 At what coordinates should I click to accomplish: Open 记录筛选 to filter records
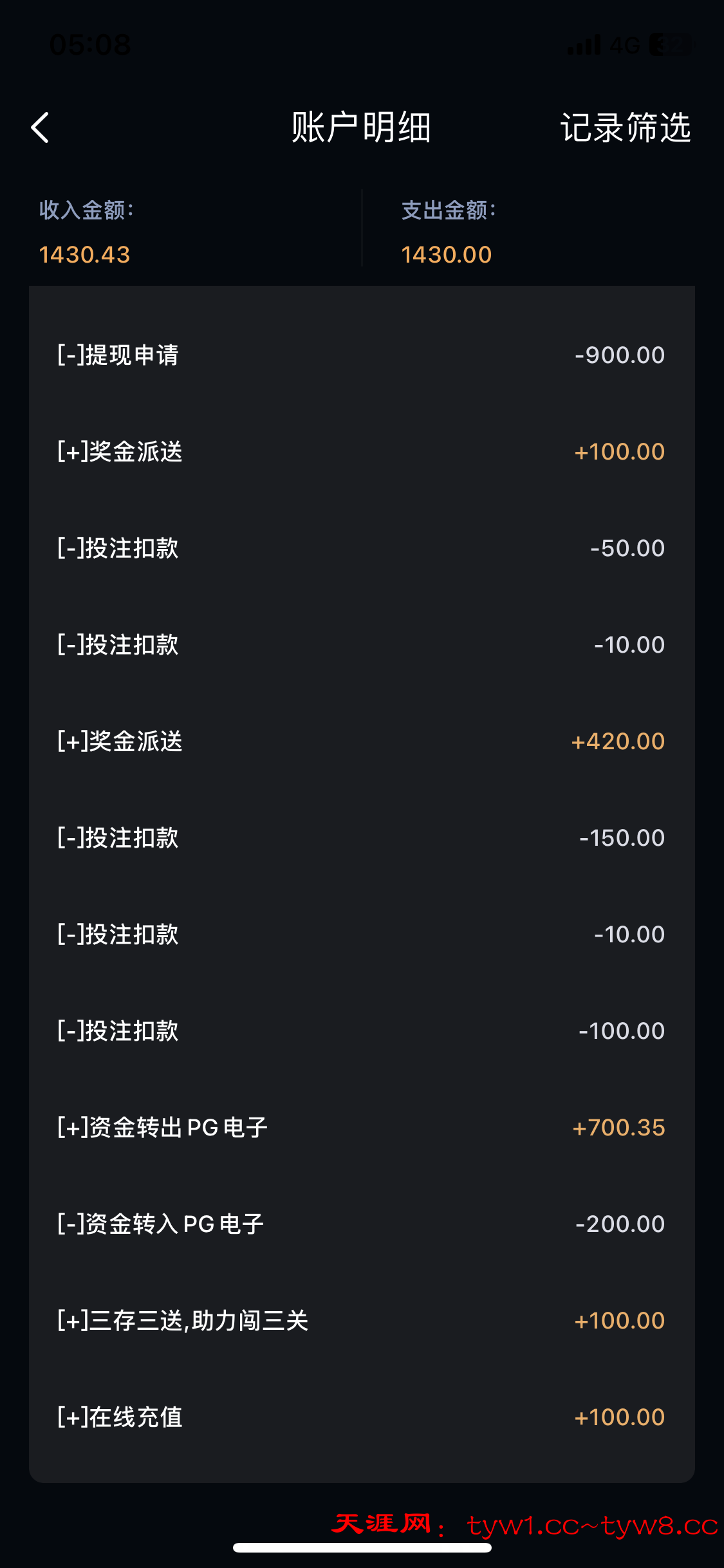pyautogui.click(x=624, y=127)
